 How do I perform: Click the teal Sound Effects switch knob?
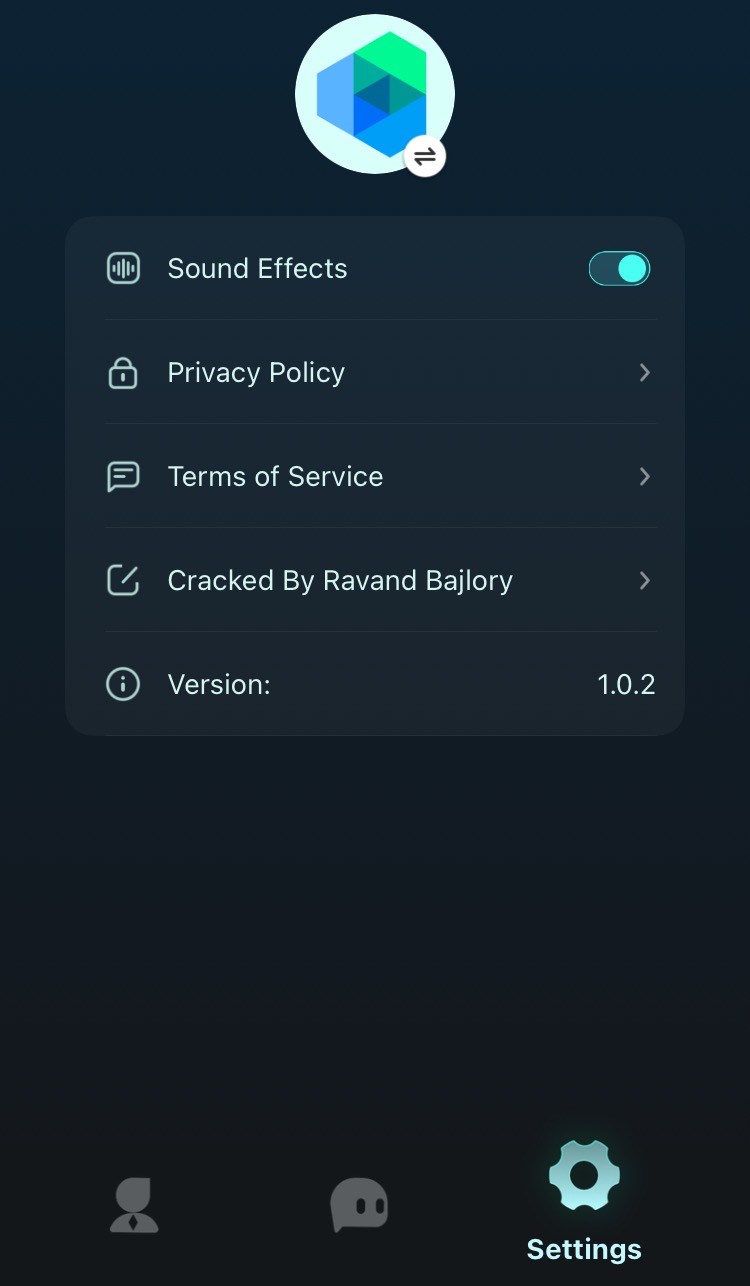[x=632, y=268]
